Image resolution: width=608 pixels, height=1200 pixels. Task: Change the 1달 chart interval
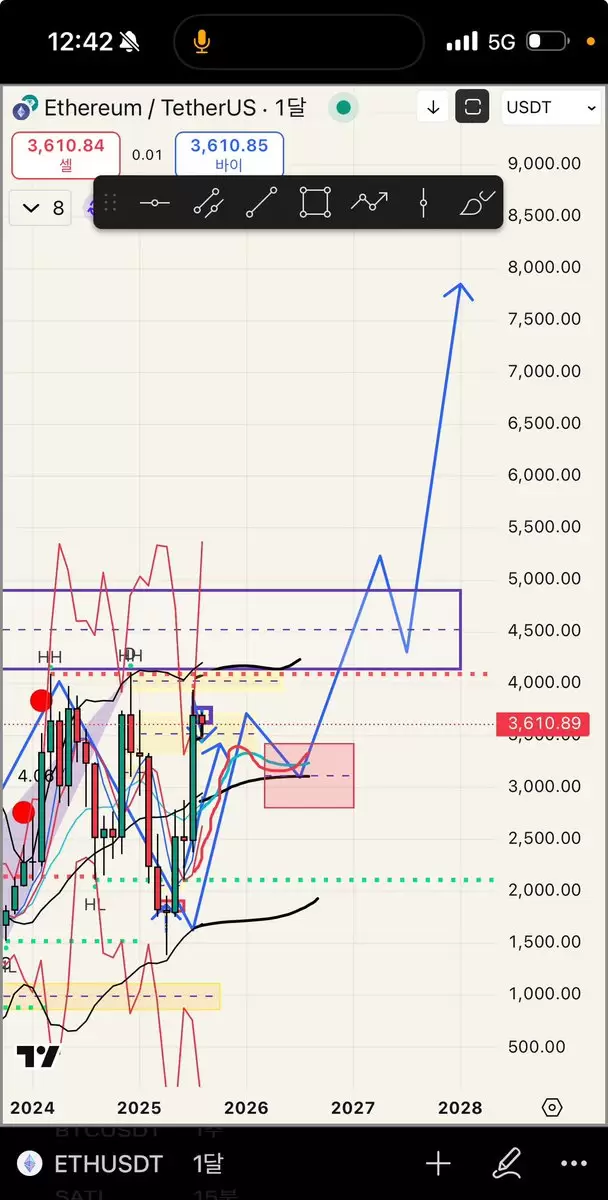tap(208, 1164)
